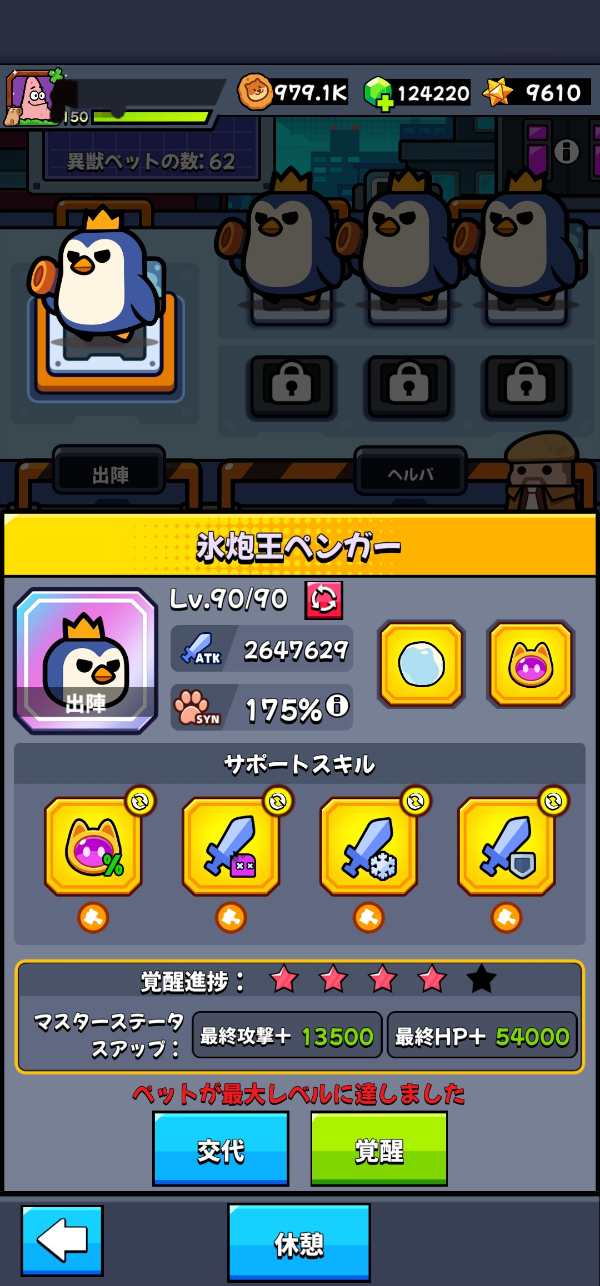Open the purple cat skill icon beside snowball
The width and height of the screenshot is (600, 1286).
[x=530, y=664]
